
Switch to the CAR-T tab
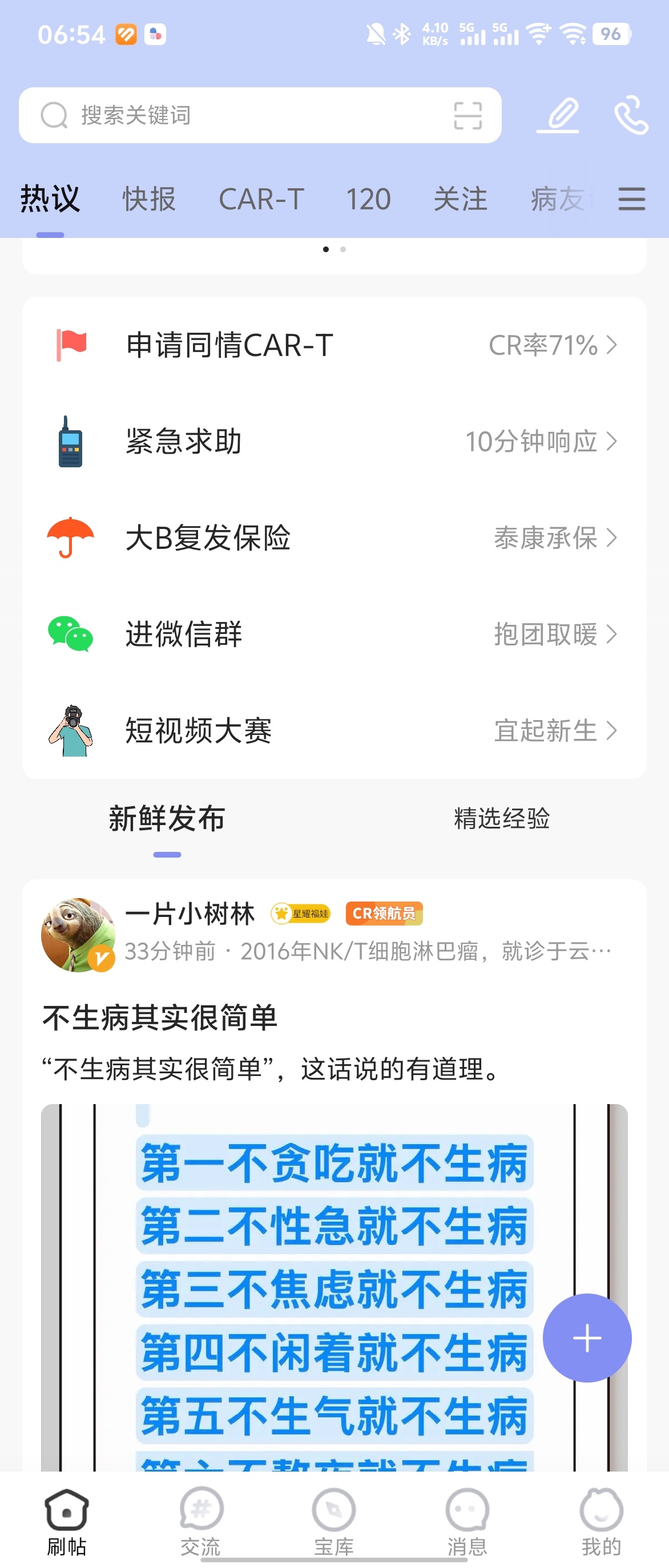click(x=261, y=199)
